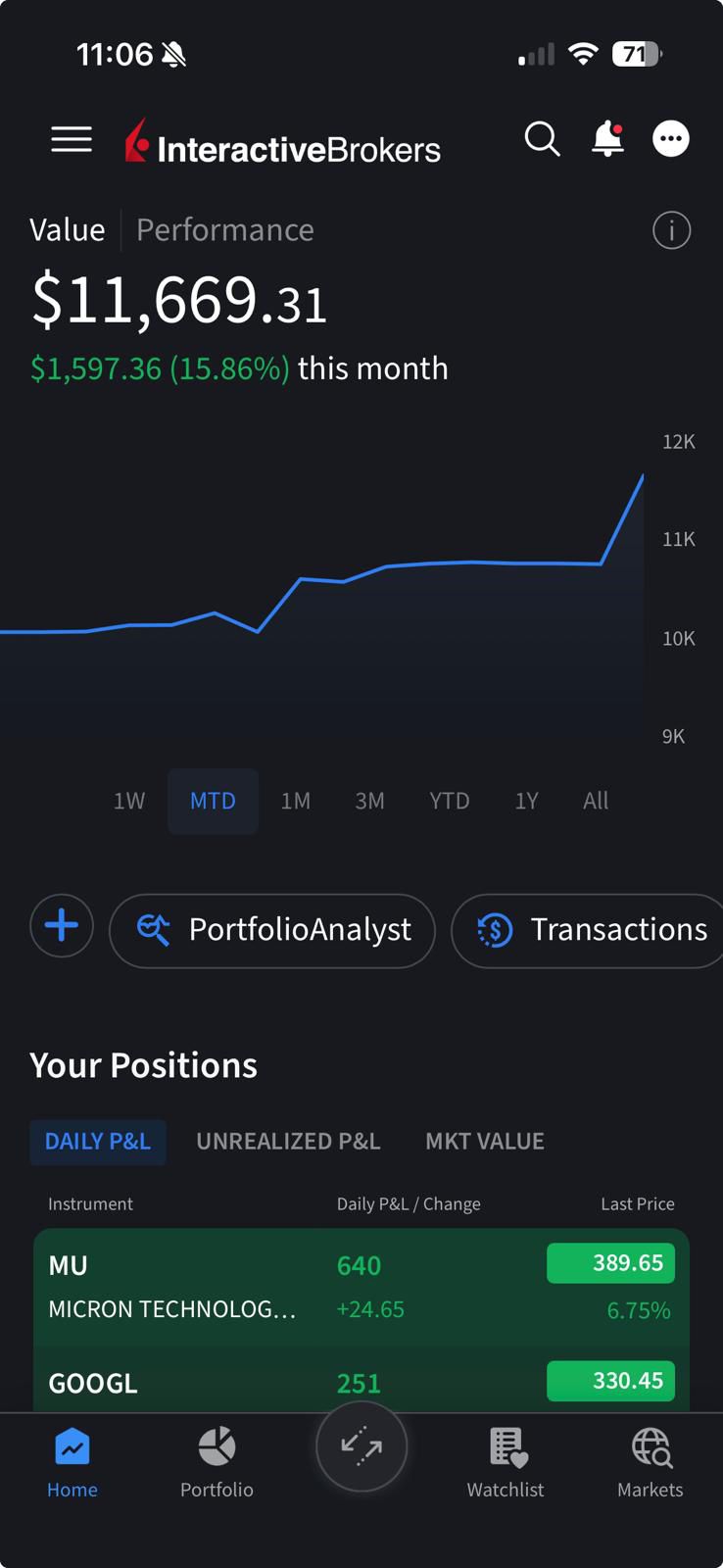Image resolution: width=723 pixels, height=1568 pixels.
Task: Open the hamburger drawer menu
Action: [72, 139]
